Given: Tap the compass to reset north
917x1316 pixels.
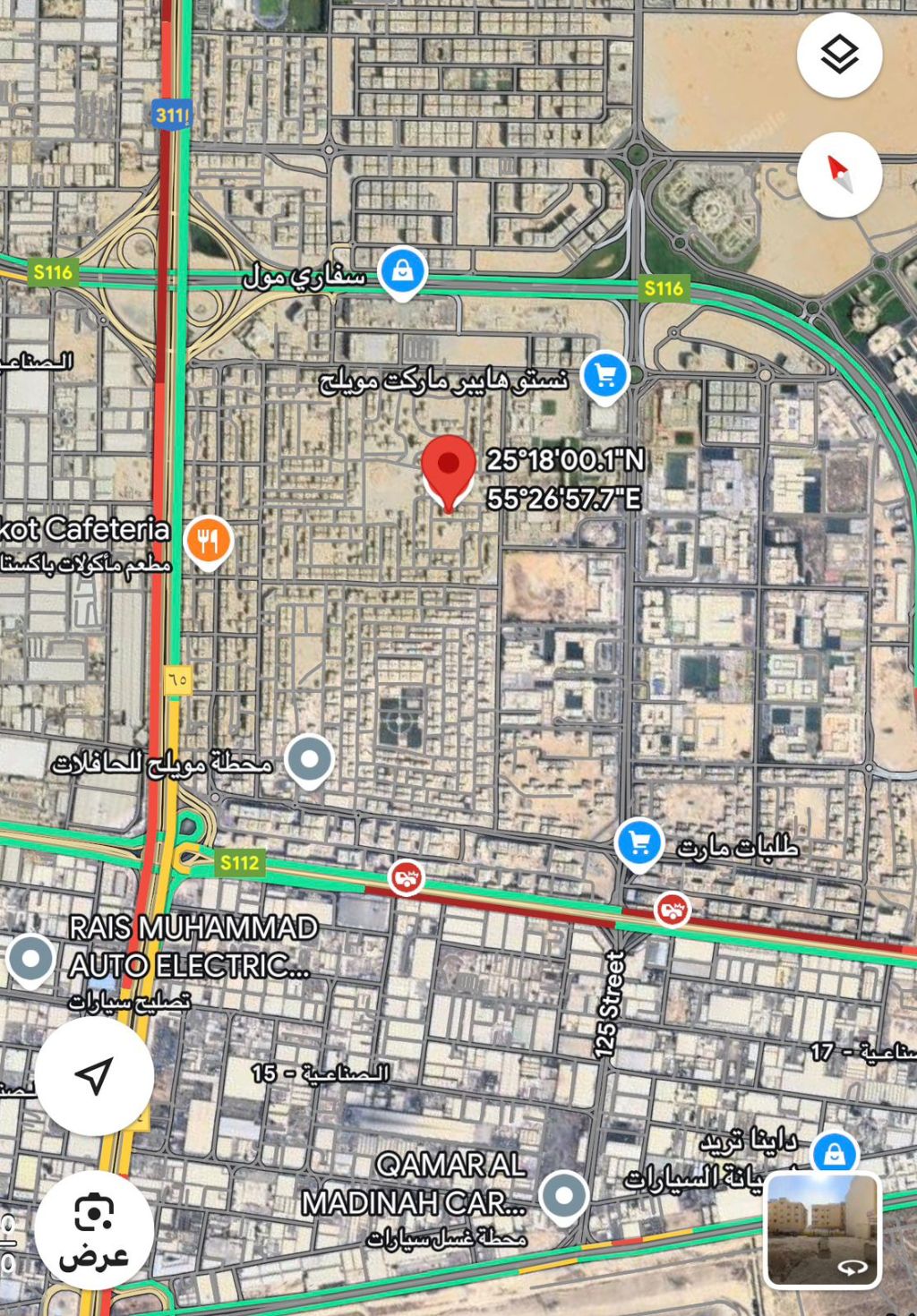Looking at the screenshot, I should click(x=839, y=174).
